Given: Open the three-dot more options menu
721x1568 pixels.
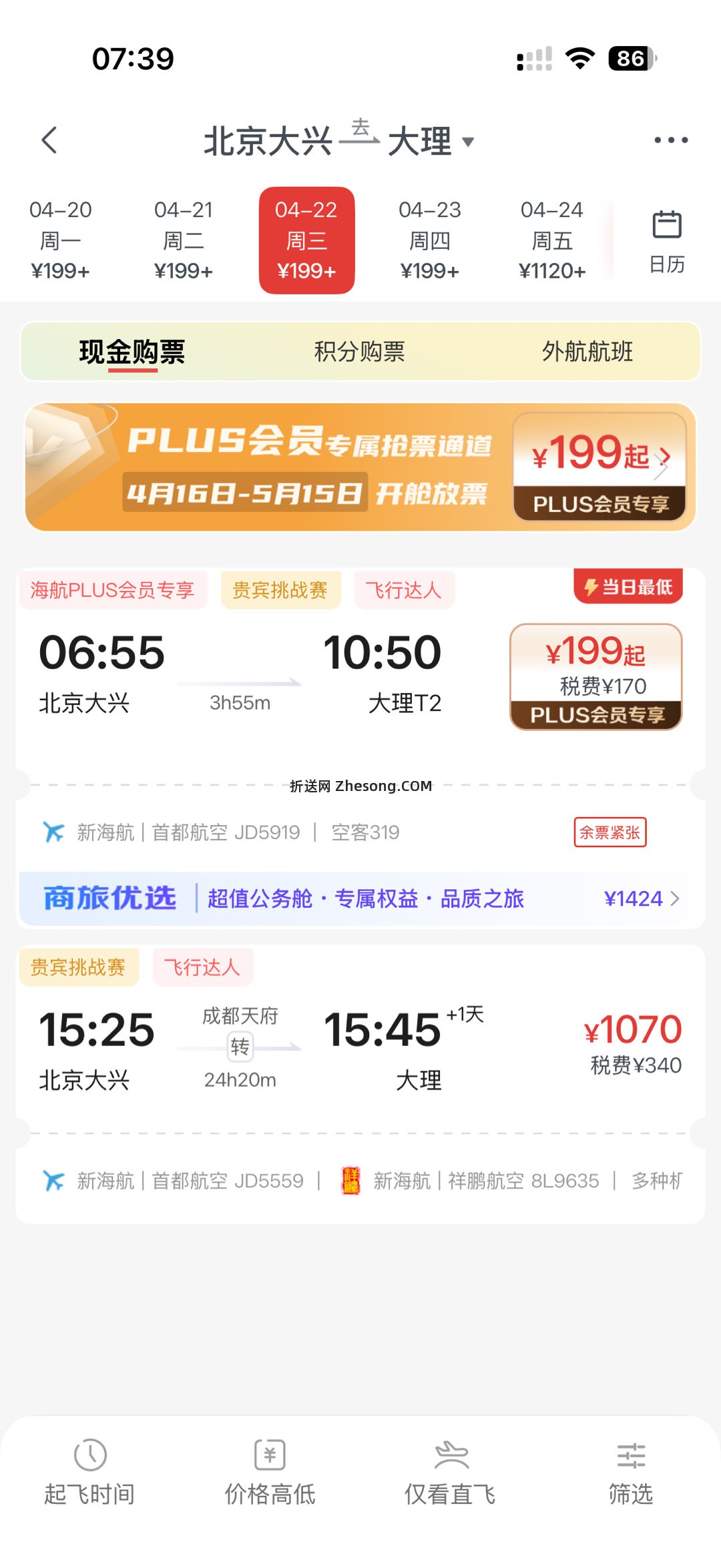Looking at the screenshot, I should [x=670, y=140].
